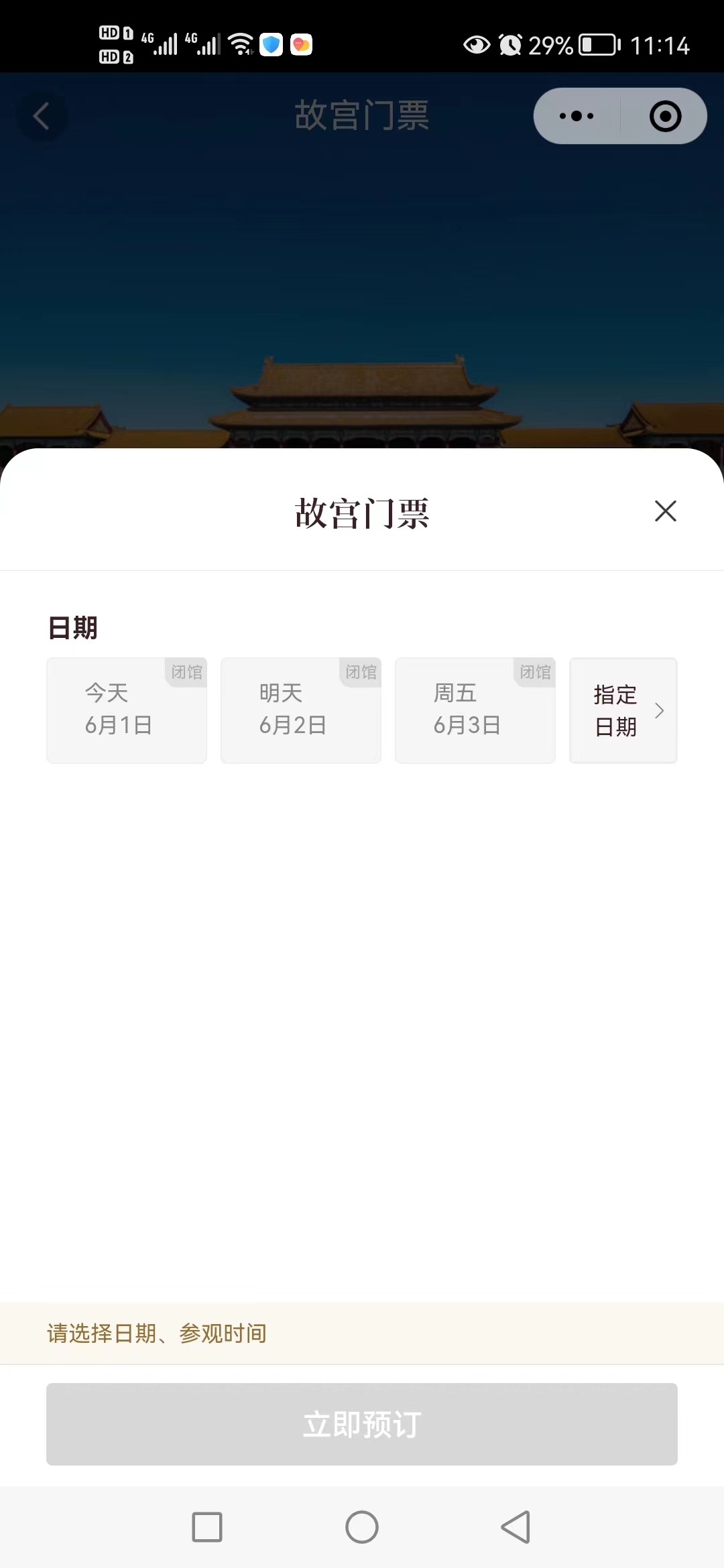Open the 指定日期 date picker
724x1568 pixels.
pos(623,710)
